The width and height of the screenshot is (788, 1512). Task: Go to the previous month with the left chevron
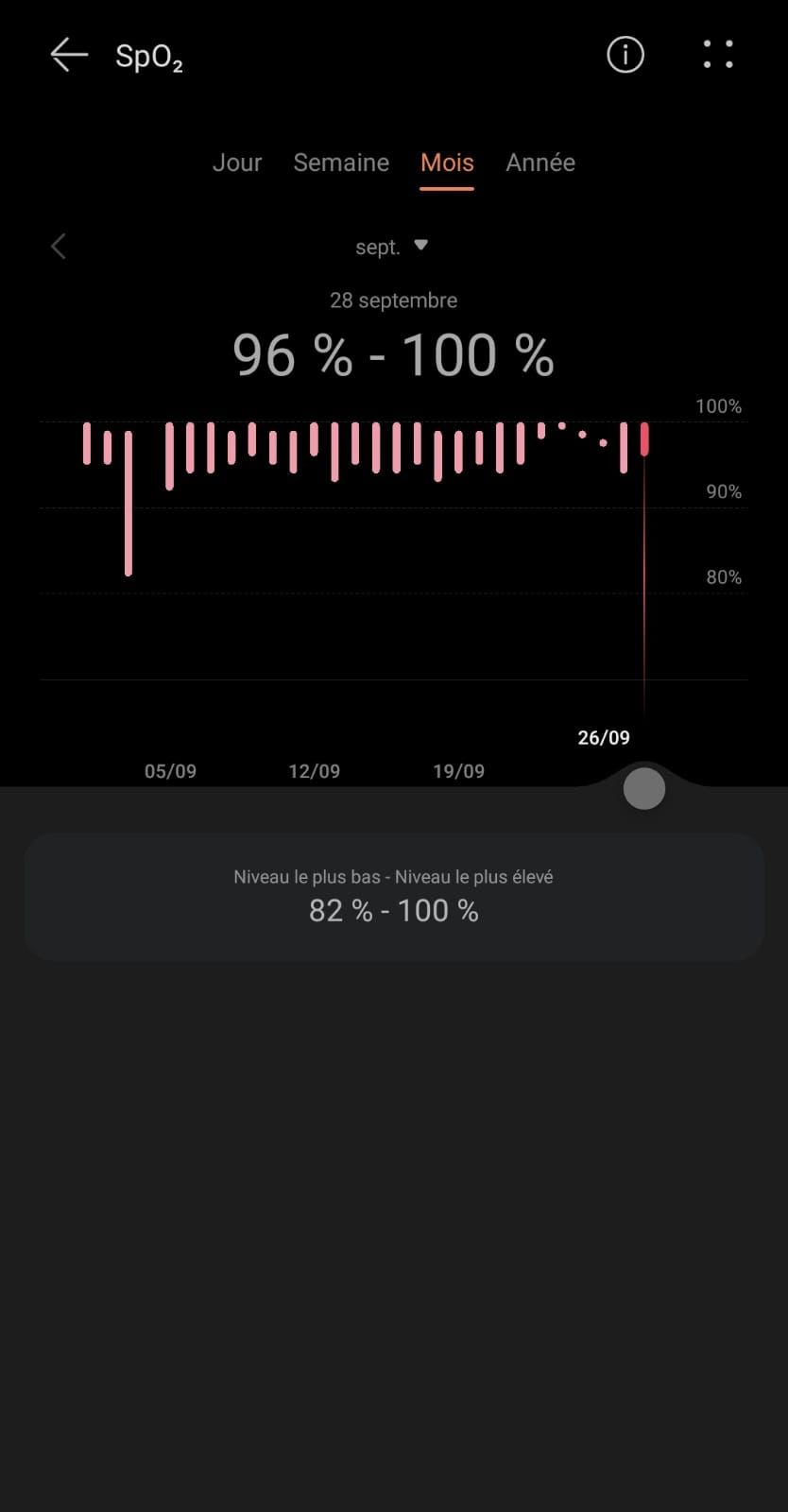(59, 247)
